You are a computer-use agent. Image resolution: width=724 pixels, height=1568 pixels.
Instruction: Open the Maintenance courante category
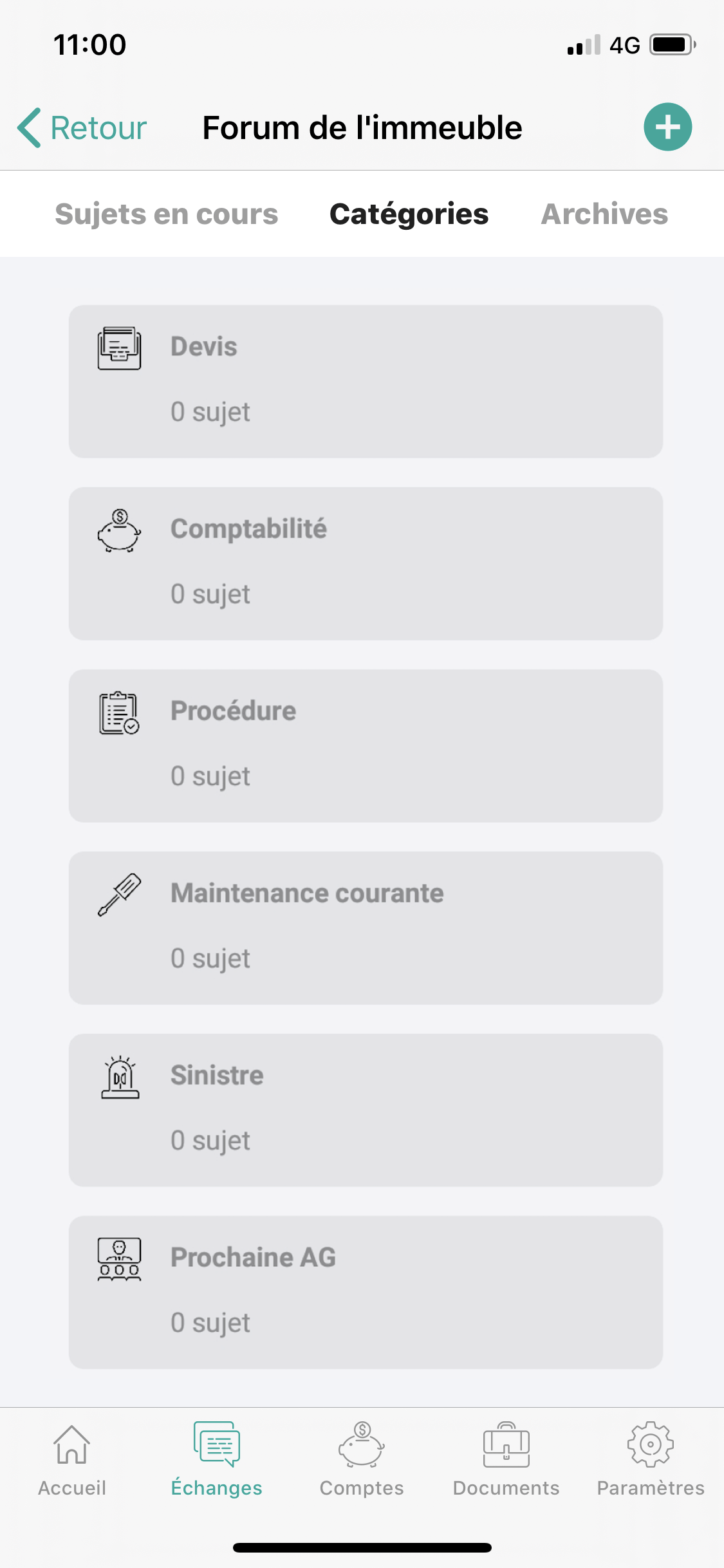pos(366,928)
